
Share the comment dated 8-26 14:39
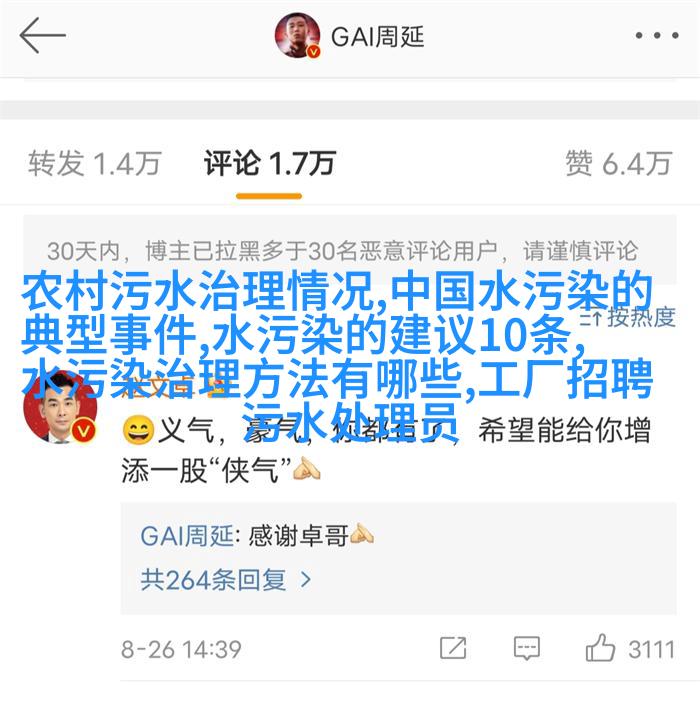click(453, 648)
